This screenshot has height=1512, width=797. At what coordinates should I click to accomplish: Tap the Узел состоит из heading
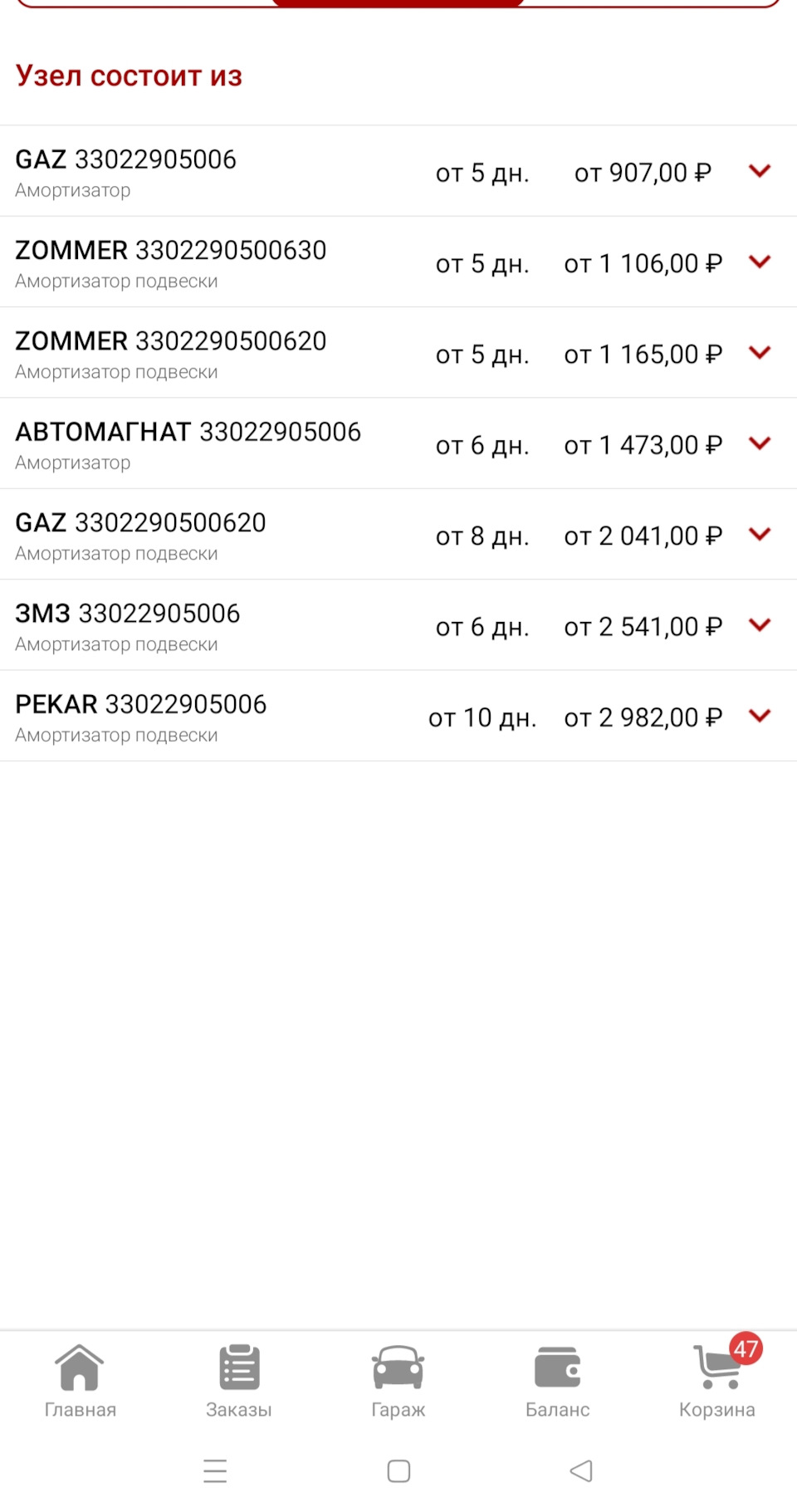pyautogui.click(x=130, y=76)
